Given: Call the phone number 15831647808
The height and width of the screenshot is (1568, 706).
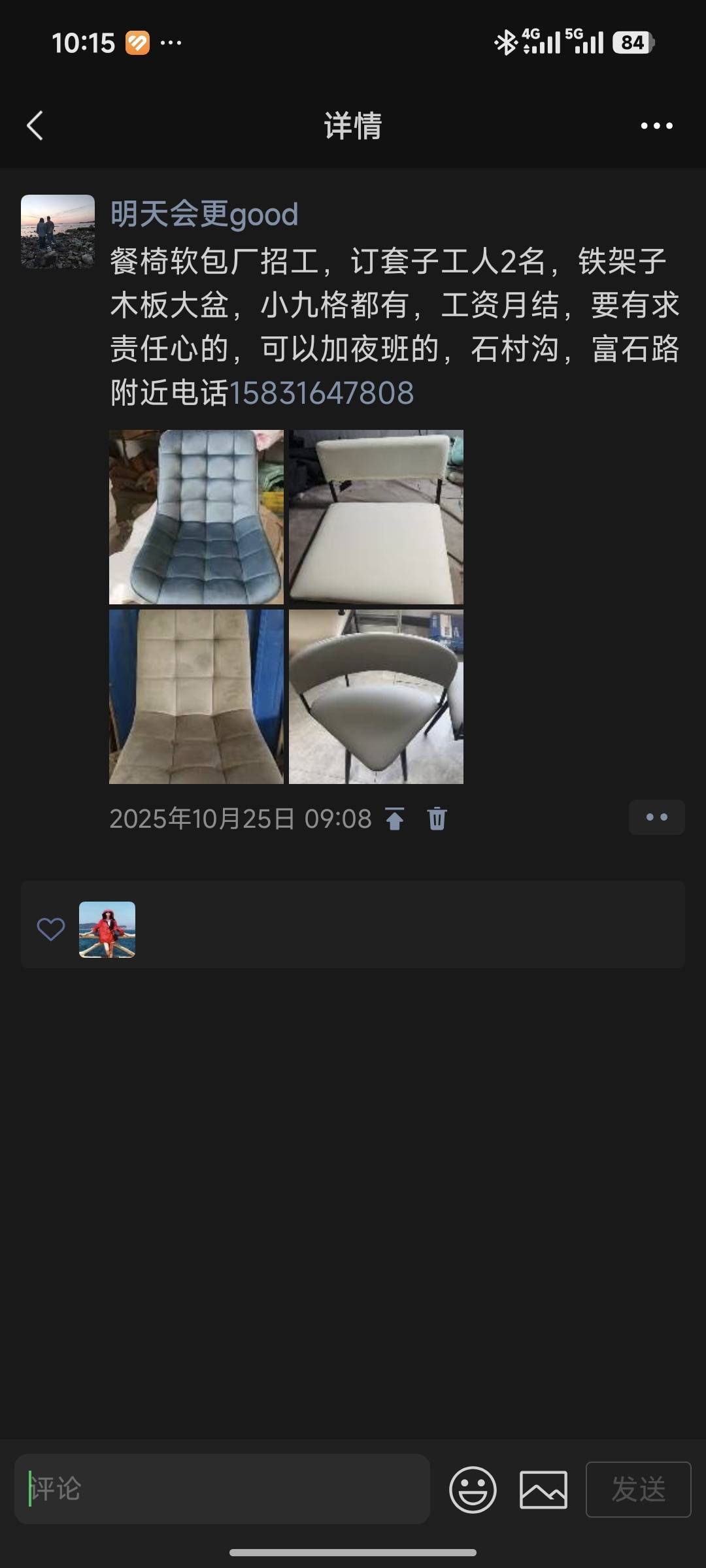Looking at the screenshot, I should (x=321, y=393).
